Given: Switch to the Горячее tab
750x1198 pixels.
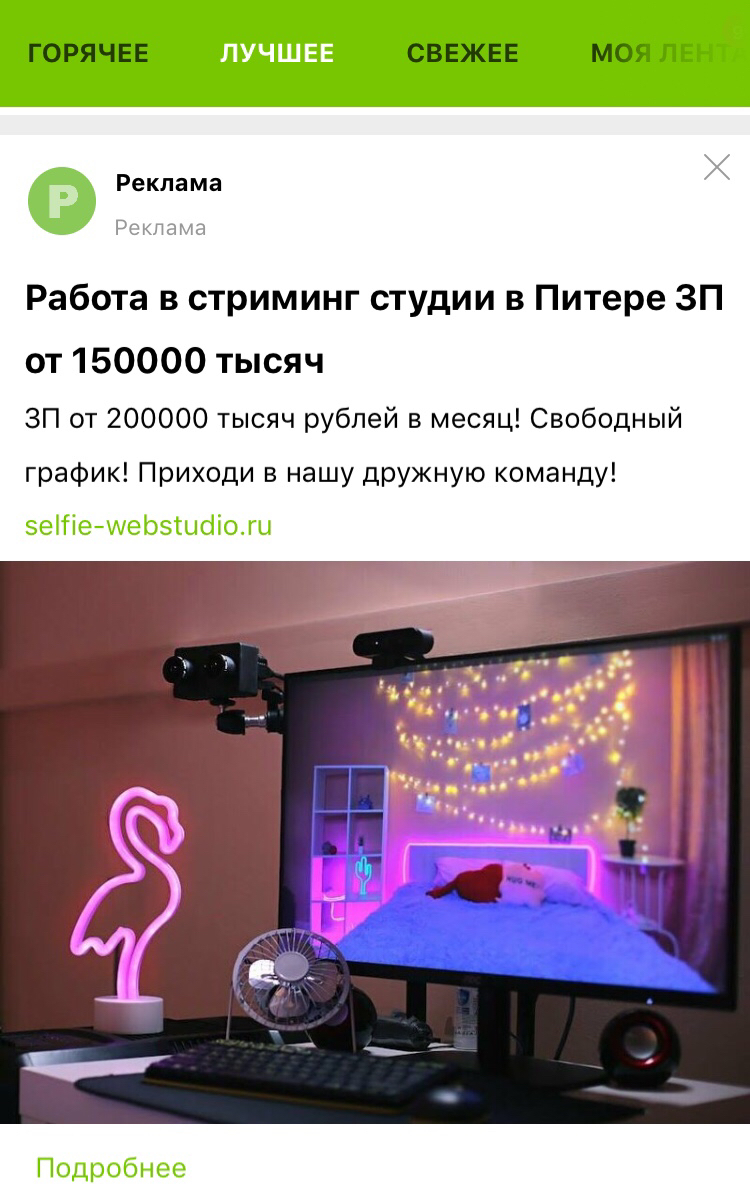Looking at the screenshot, I should coord(88,54).
